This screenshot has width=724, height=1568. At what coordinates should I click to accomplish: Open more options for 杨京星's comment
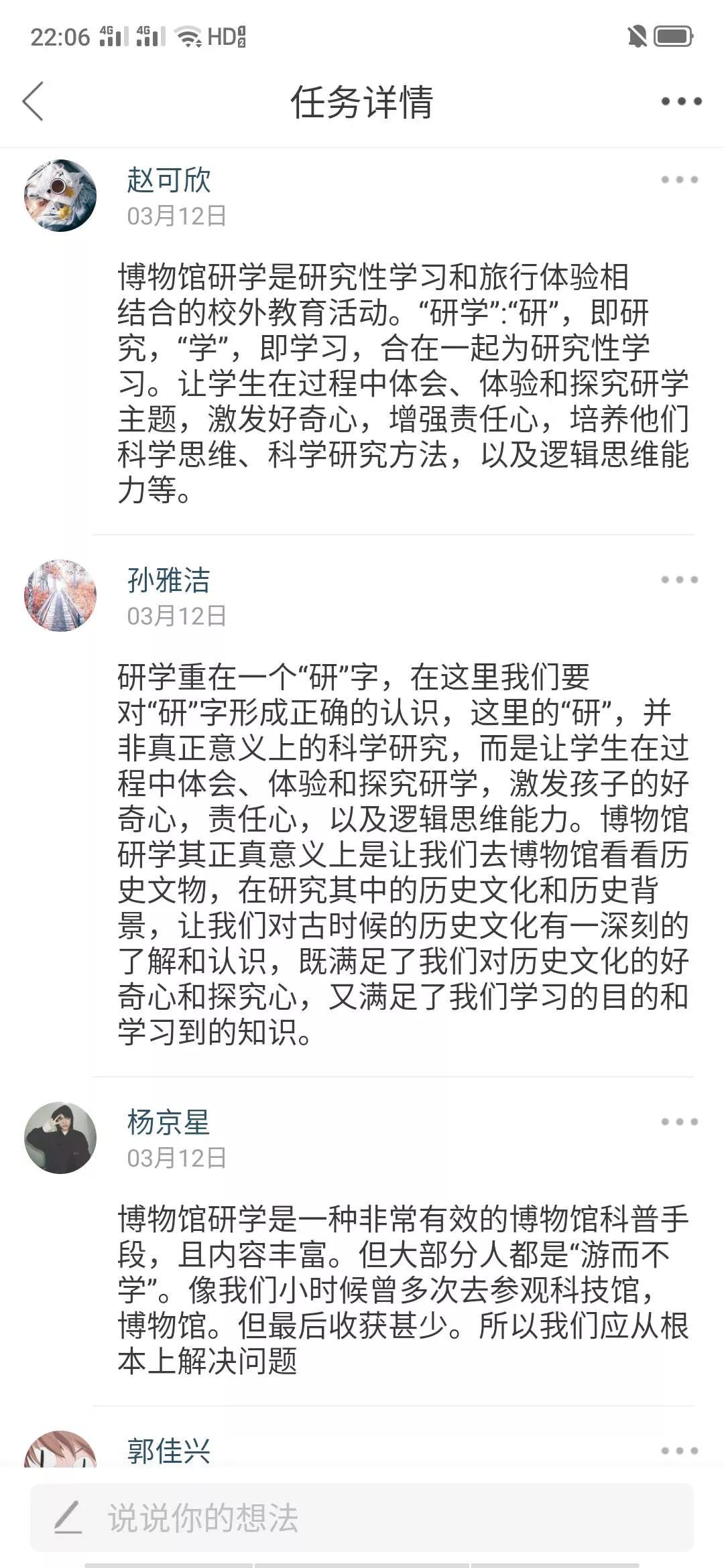[679, 1122]
